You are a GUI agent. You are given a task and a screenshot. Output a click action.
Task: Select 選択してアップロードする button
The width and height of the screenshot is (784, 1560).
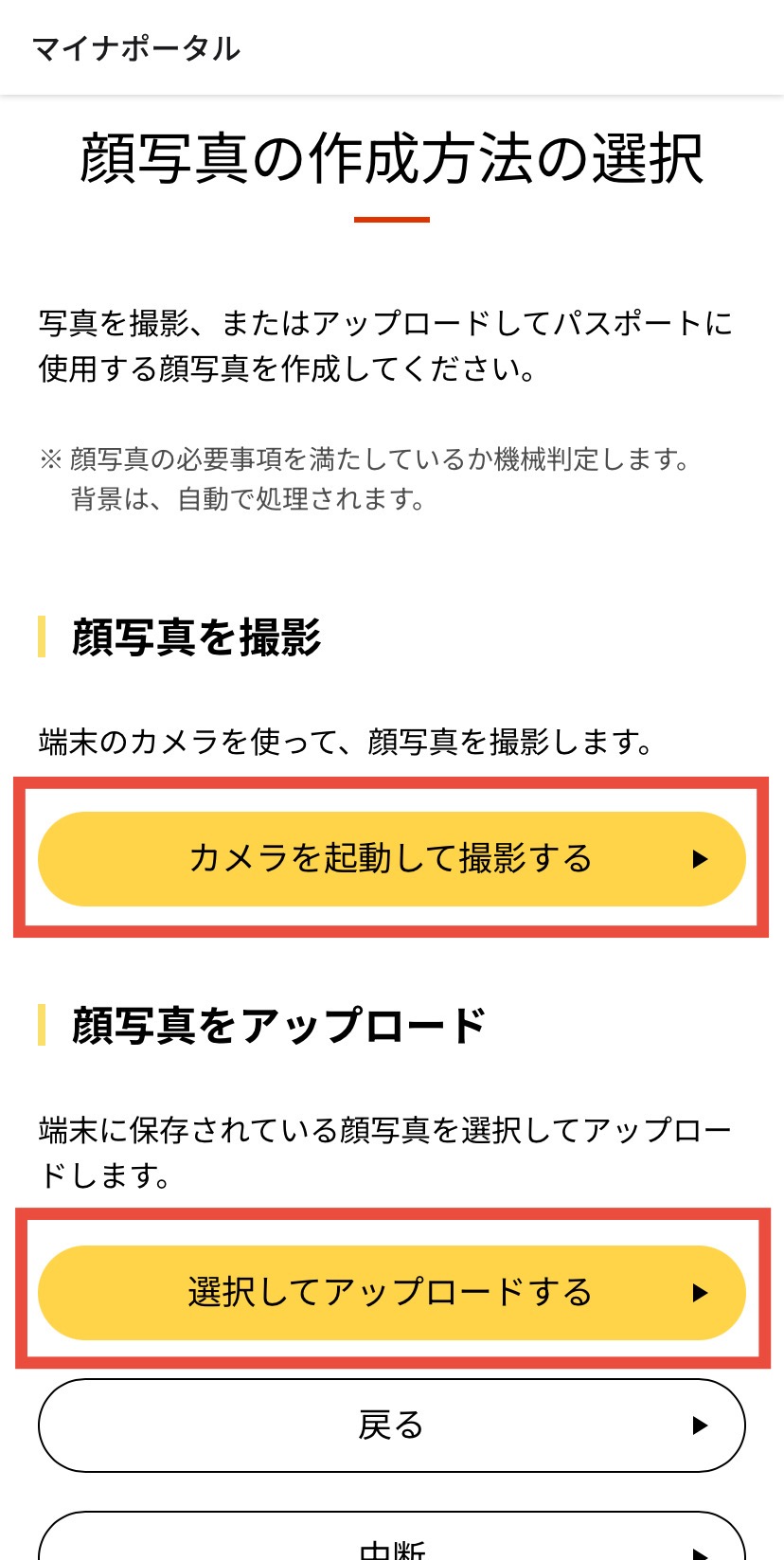click(391, 1292)
